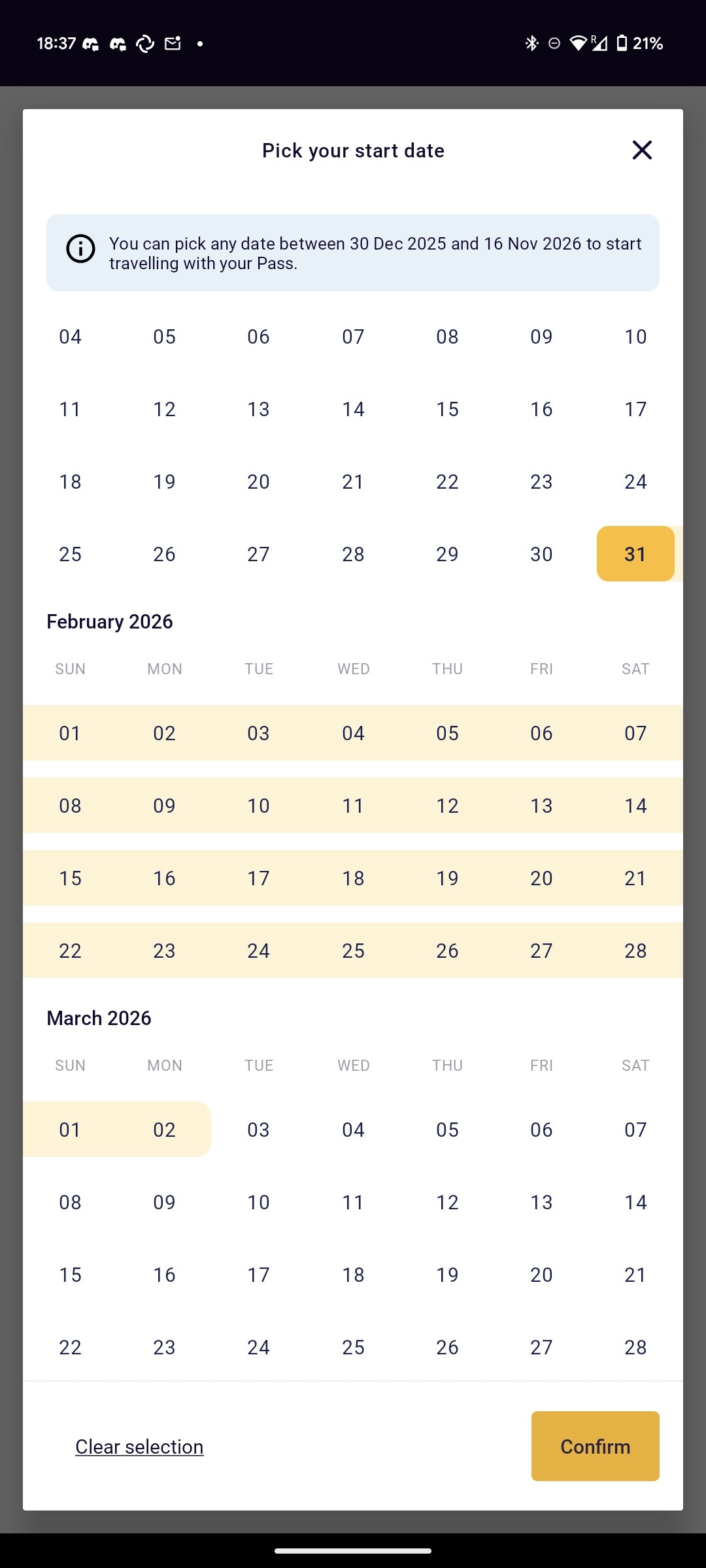Pick 18 February 2026
This screenshot has height=1568, width=706.
(x=353, y=878)
